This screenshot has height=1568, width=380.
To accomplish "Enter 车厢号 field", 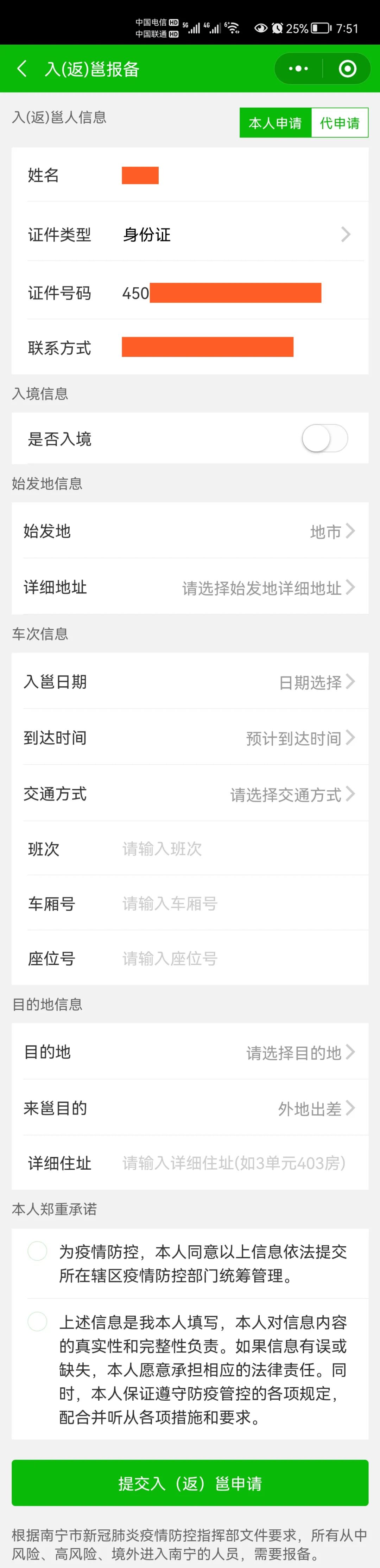I will pyautogui.click(x=237, y=903).
